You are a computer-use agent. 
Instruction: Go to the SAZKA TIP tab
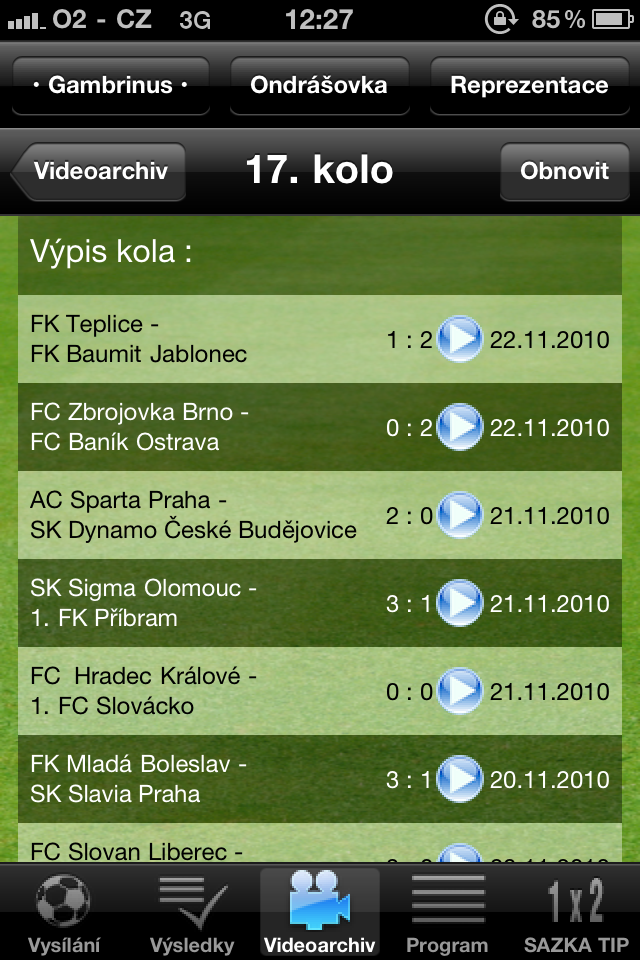tap(576, 912)
